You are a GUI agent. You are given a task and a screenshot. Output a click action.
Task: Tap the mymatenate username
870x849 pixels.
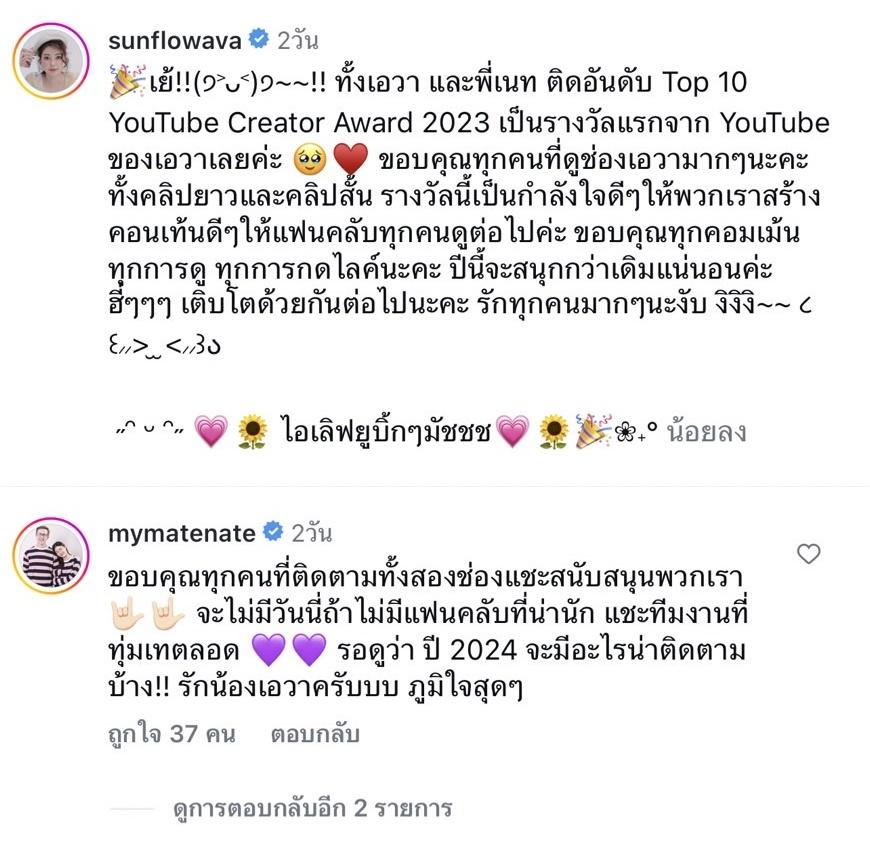tap(181, 532)
